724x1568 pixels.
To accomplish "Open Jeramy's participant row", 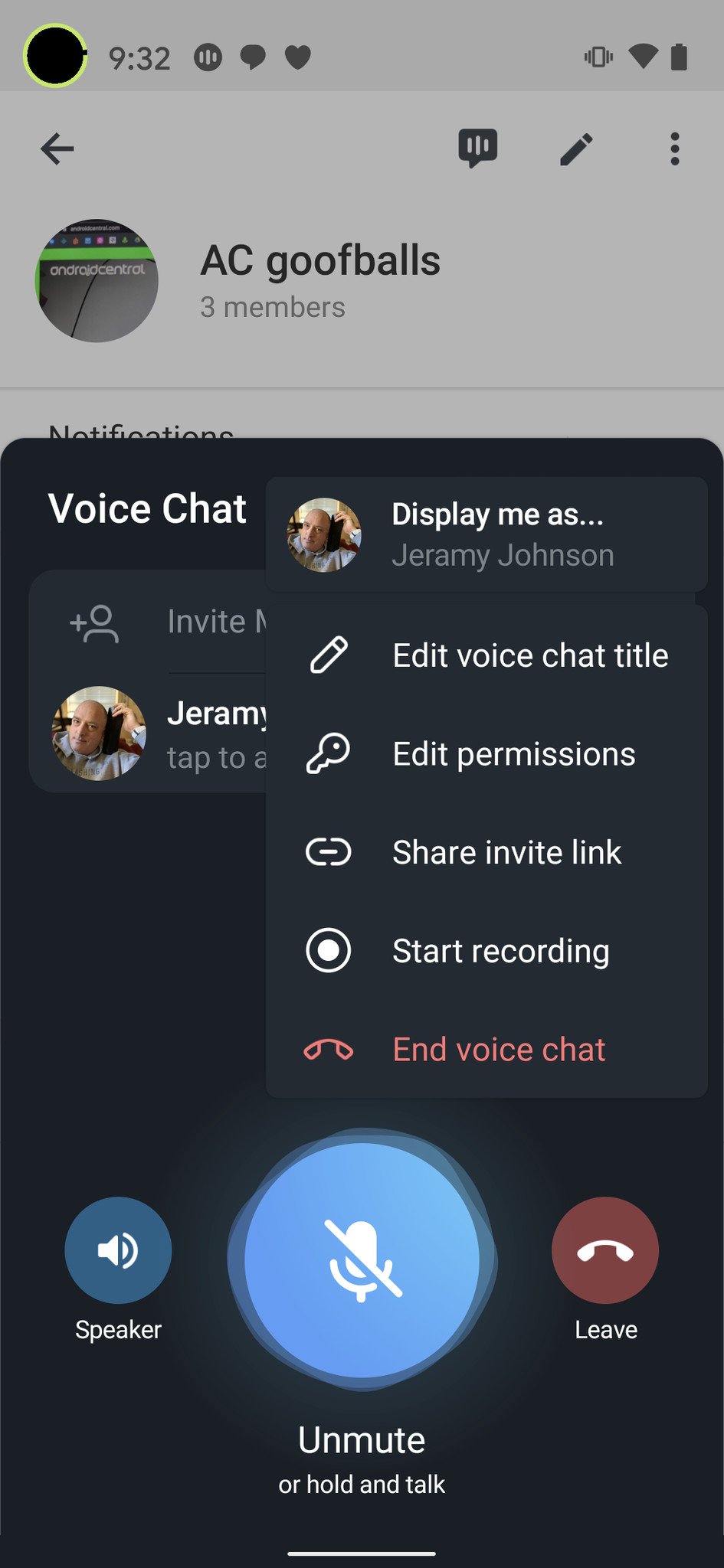I will 153,733.
